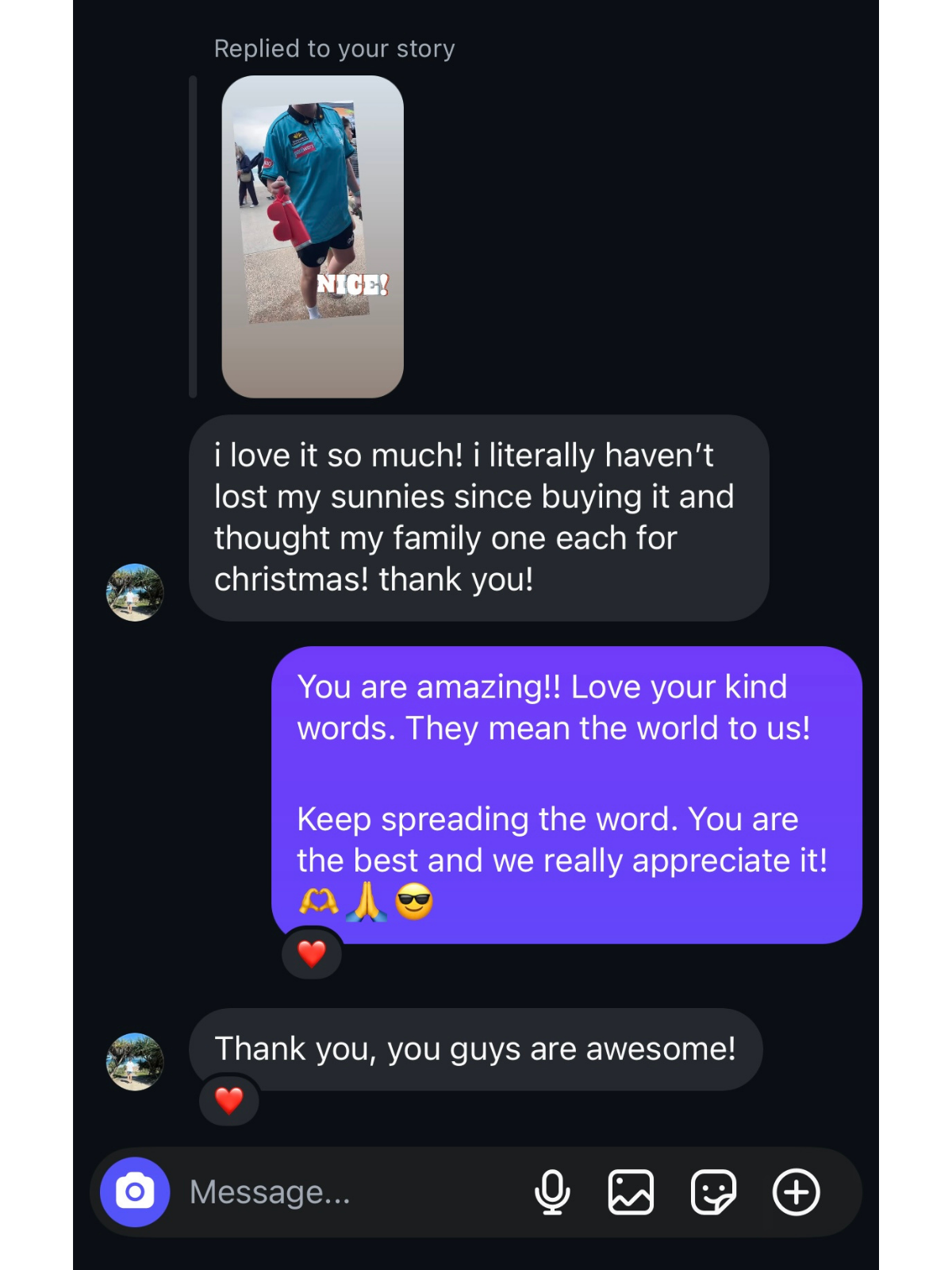Open the story reply thumbnail
The width and height of the screenshot is (952, 1270).
click(x=313, y=236)
